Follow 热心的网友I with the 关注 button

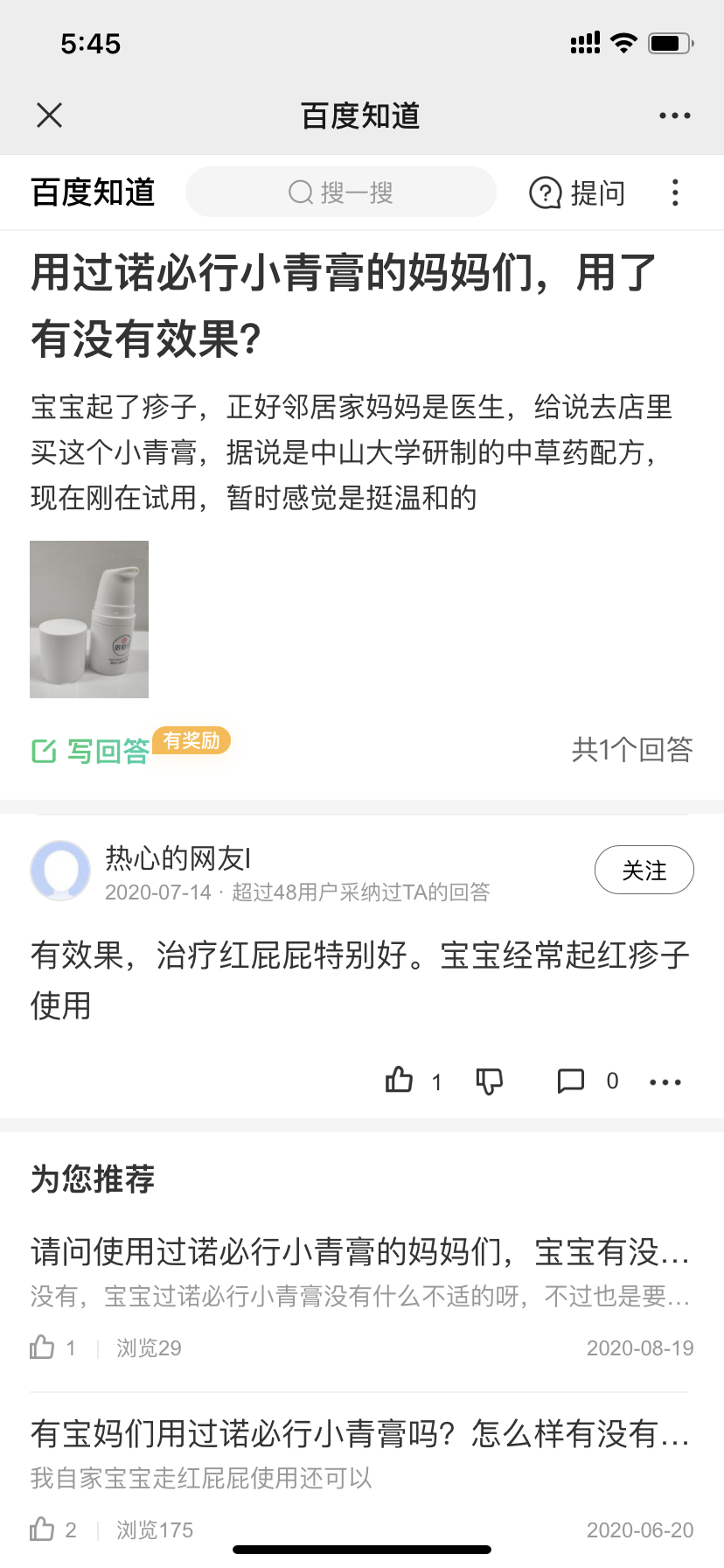[644, 871]
